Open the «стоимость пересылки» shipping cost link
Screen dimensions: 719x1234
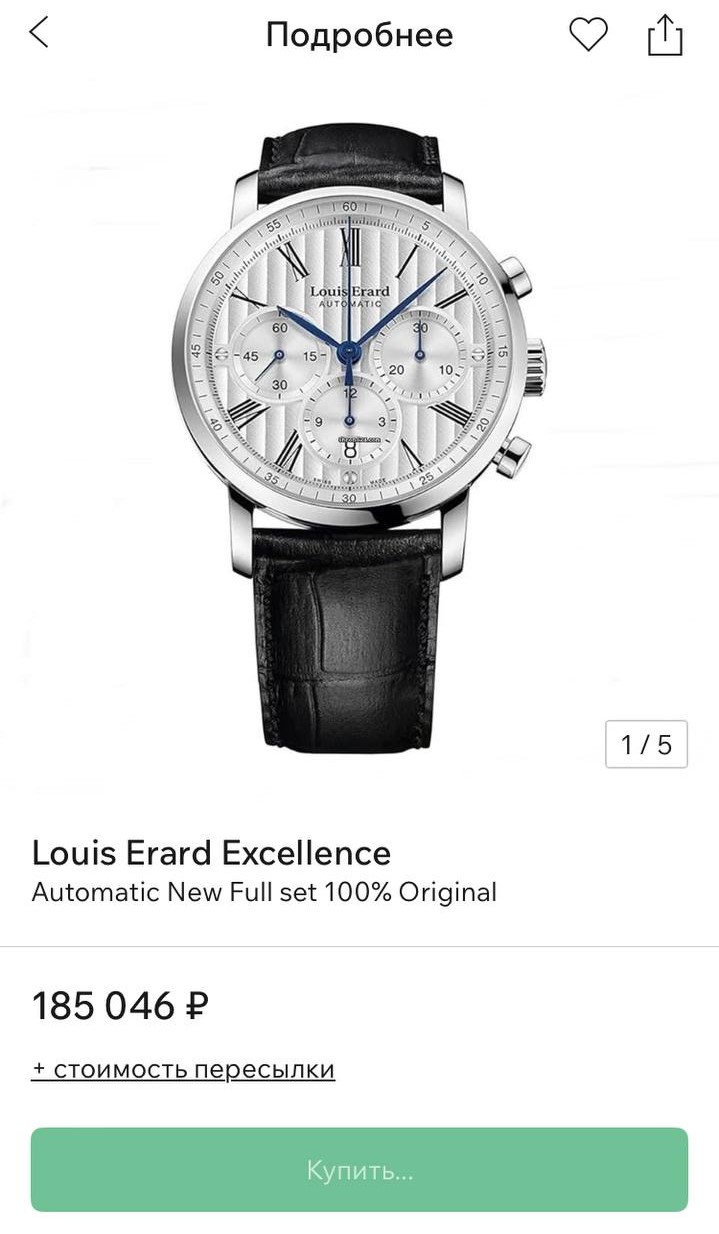click(183, 1069)
